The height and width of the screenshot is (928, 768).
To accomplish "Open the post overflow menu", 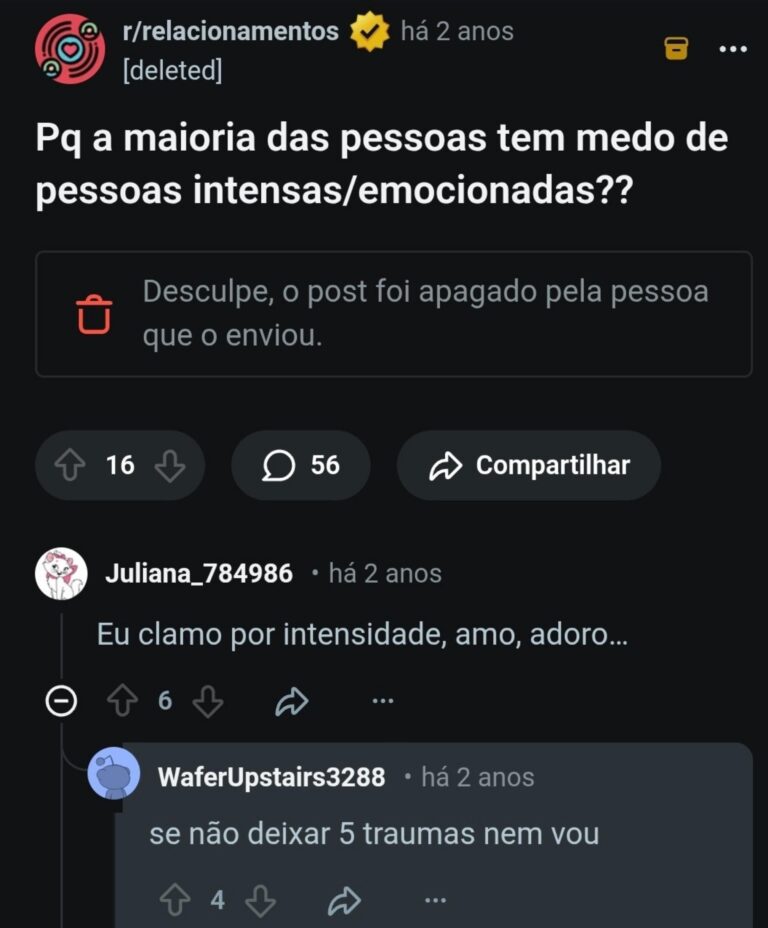I will (733, 48).
